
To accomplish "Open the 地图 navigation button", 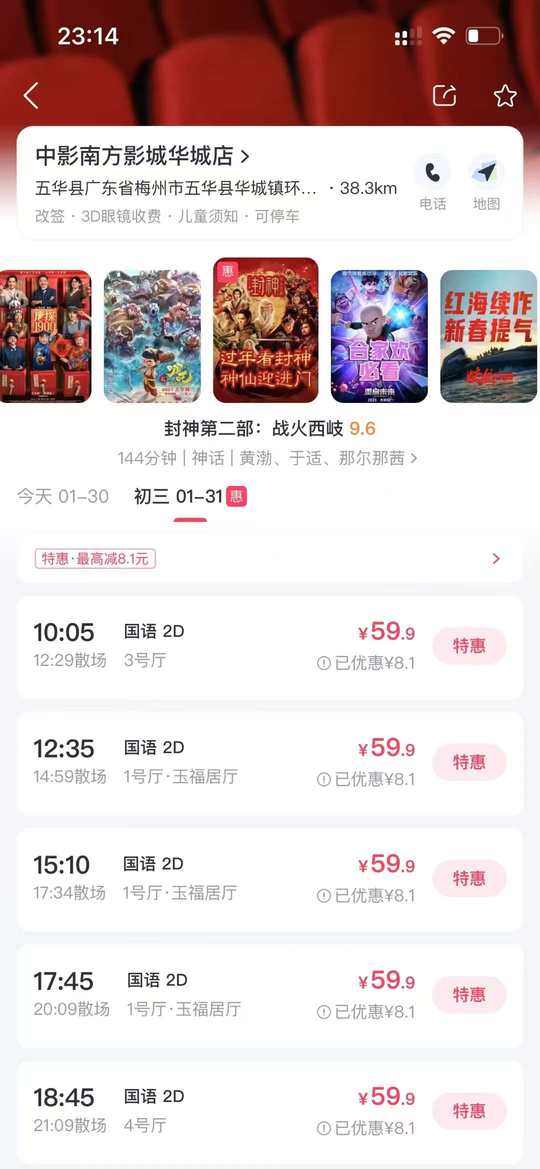I will point(486,183).
